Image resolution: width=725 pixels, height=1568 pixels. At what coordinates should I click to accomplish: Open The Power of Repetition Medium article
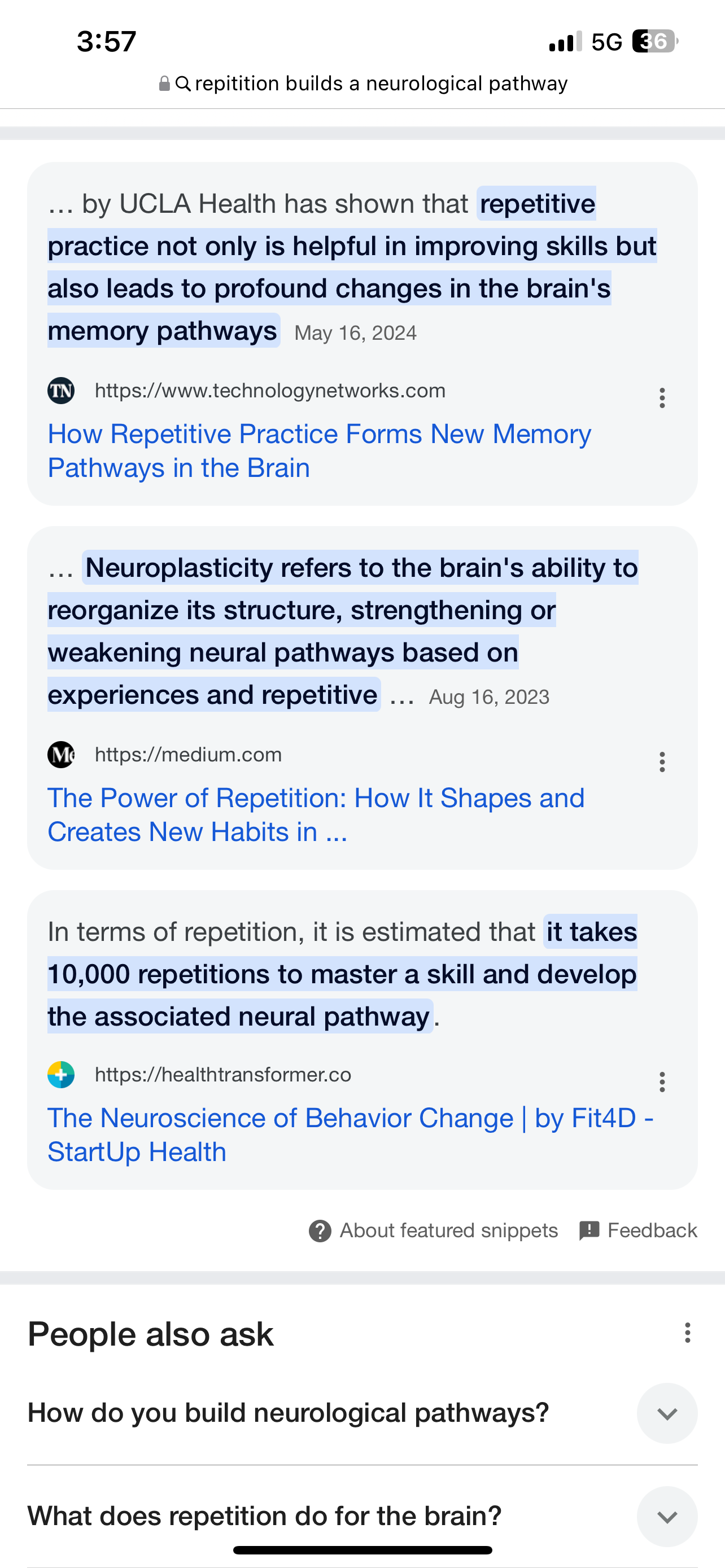click(x=316, y=815)
